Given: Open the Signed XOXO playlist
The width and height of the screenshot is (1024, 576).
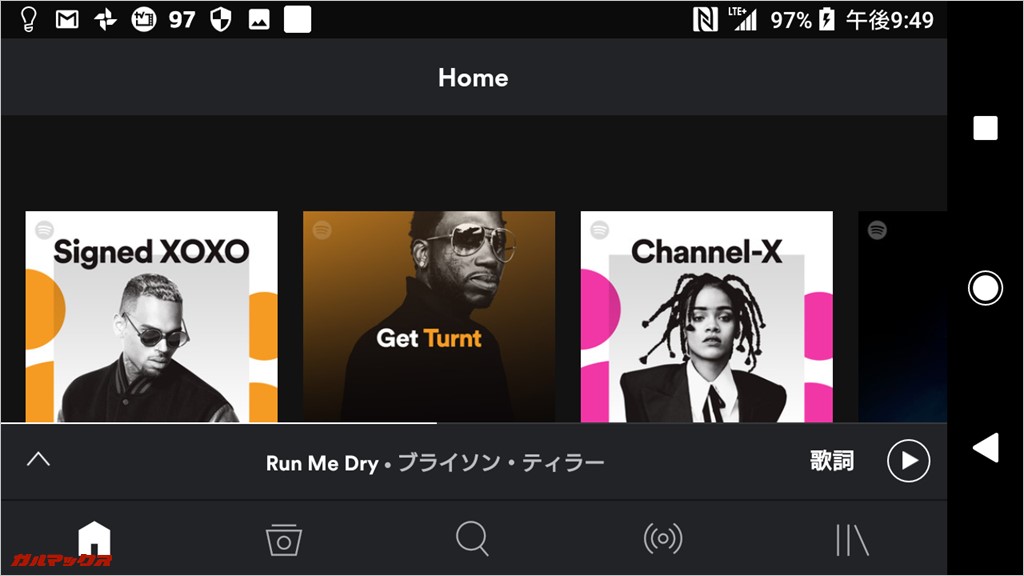Looking at the screenshot, I should click(x=151, y=316).
